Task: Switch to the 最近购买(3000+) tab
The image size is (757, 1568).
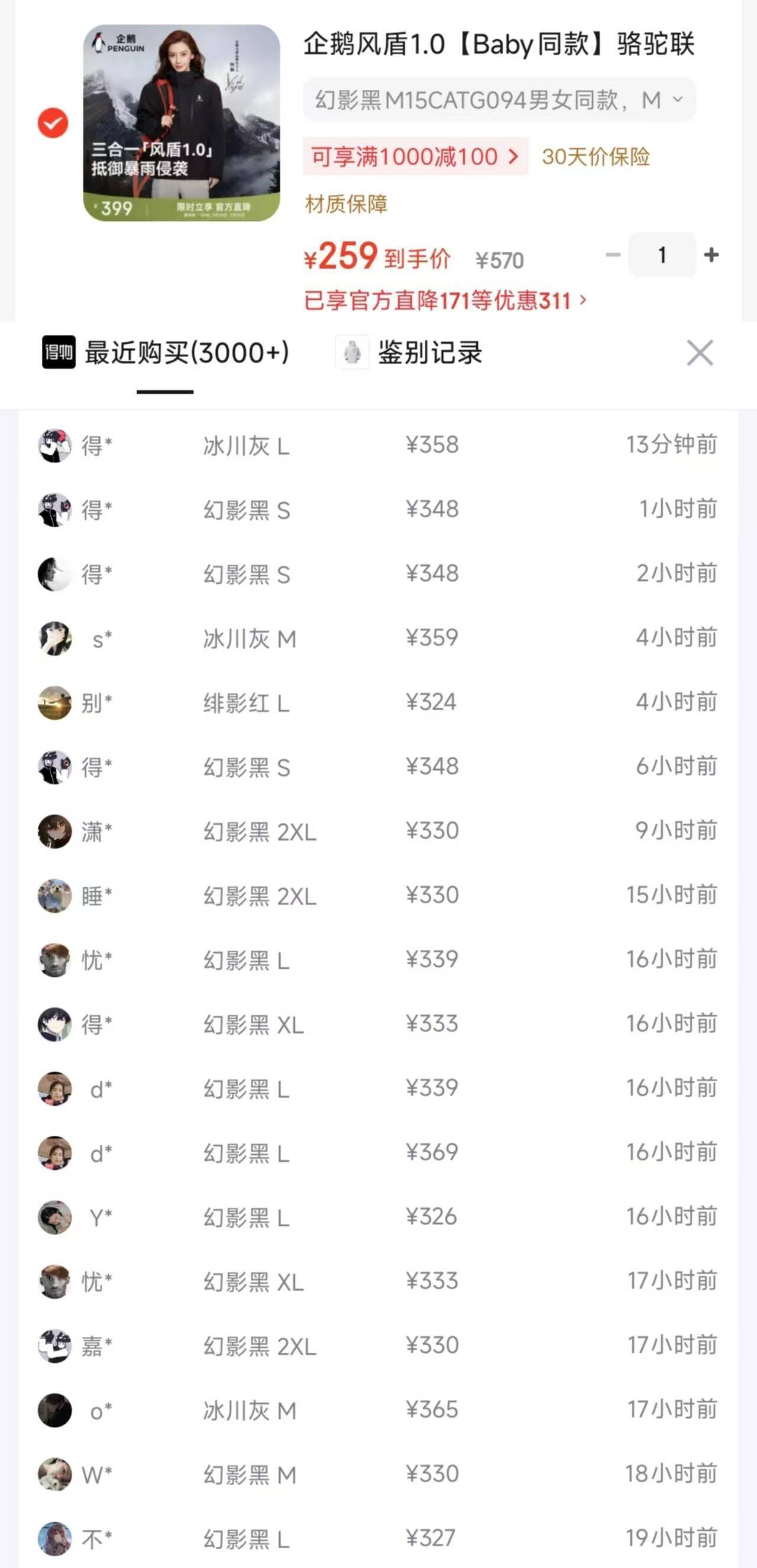Action: tap(166, 353)
